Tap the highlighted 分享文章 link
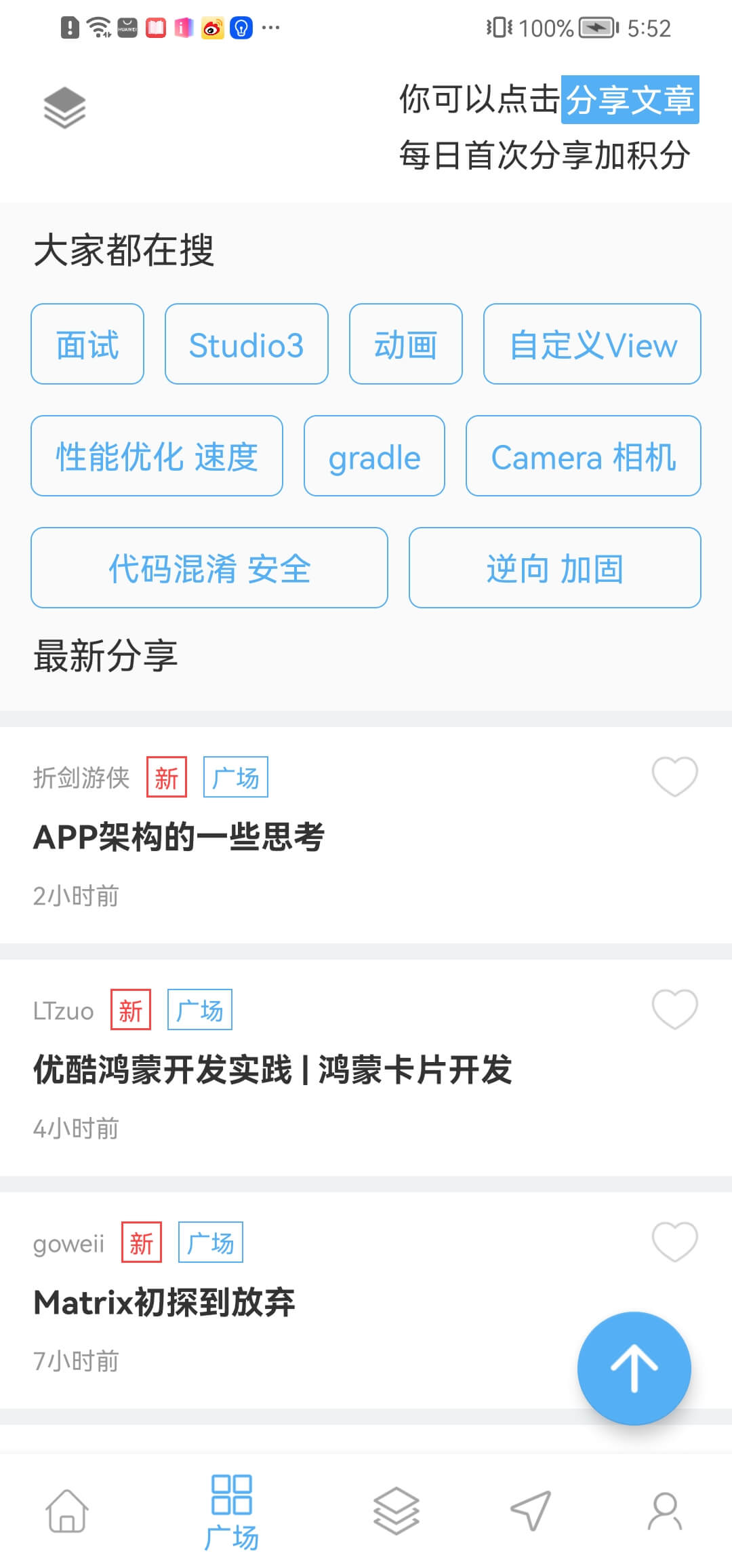The width and height of the screenshot is (732, 1568). [x=630, y=100]
